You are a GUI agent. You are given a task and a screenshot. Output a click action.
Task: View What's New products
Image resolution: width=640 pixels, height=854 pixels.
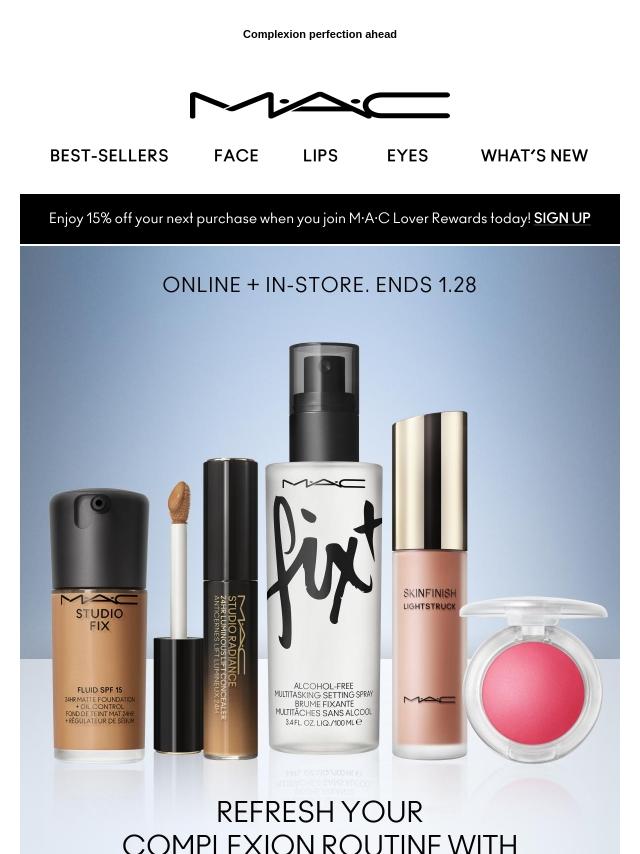pyautogui.click(x=534, y=156)
